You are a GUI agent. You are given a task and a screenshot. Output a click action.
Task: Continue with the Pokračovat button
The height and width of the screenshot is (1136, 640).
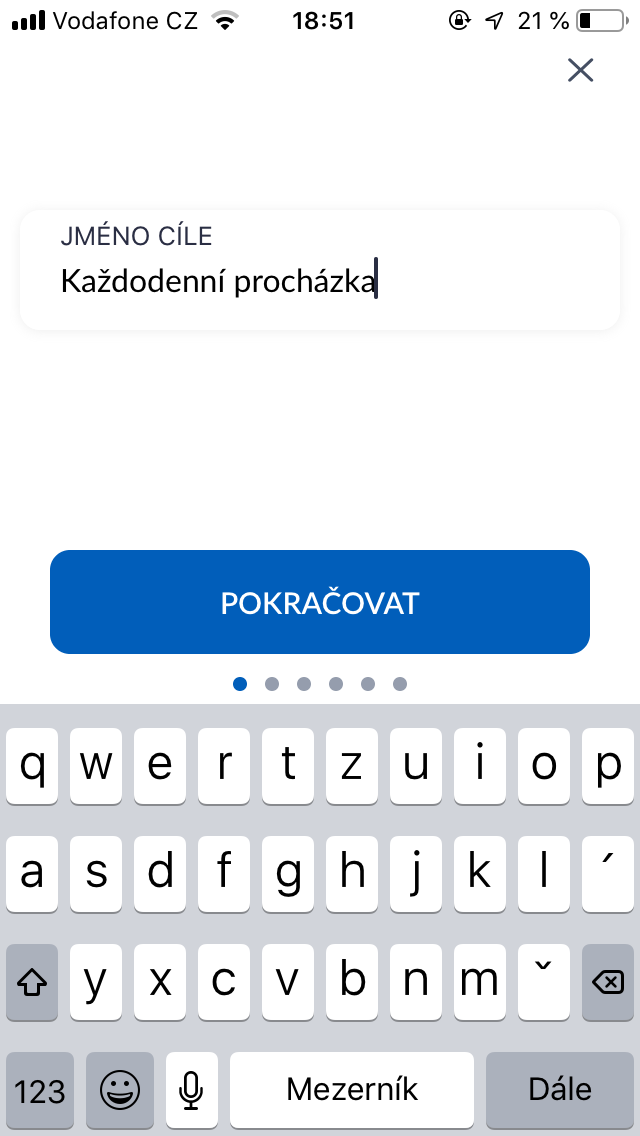coord(320,602)
